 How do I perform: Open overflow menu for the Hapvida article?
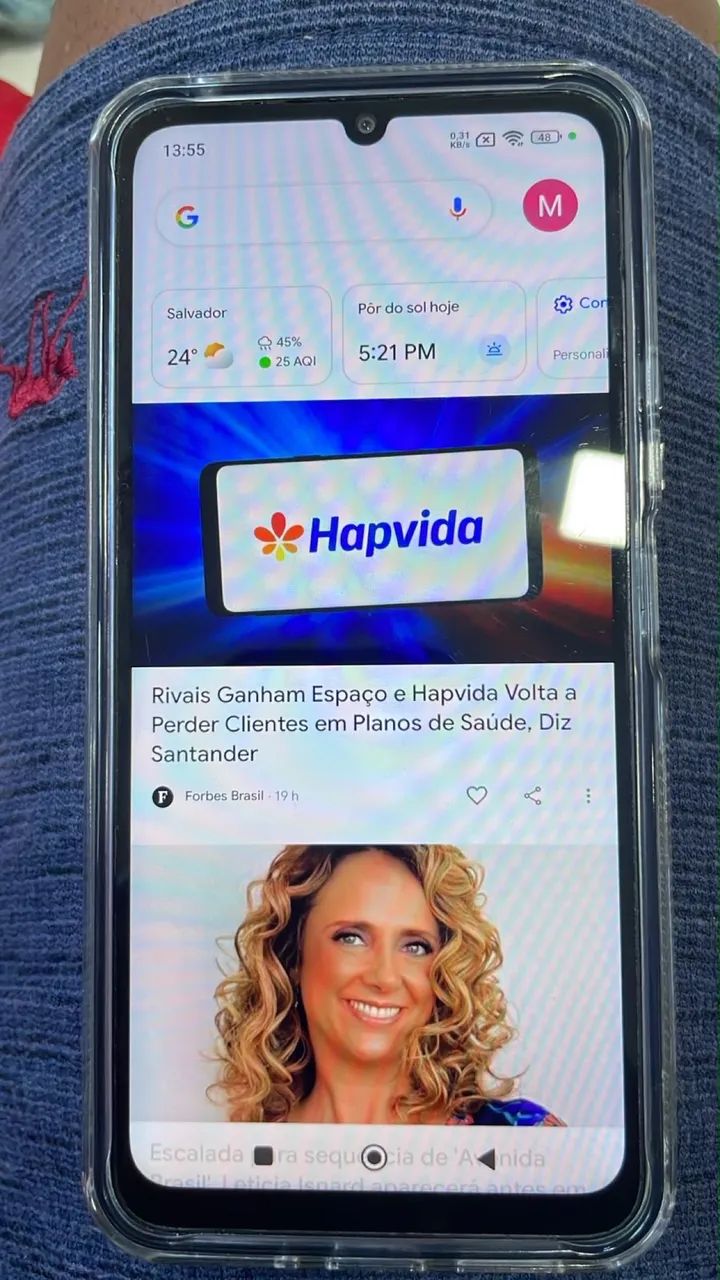[x=588, y=796]
